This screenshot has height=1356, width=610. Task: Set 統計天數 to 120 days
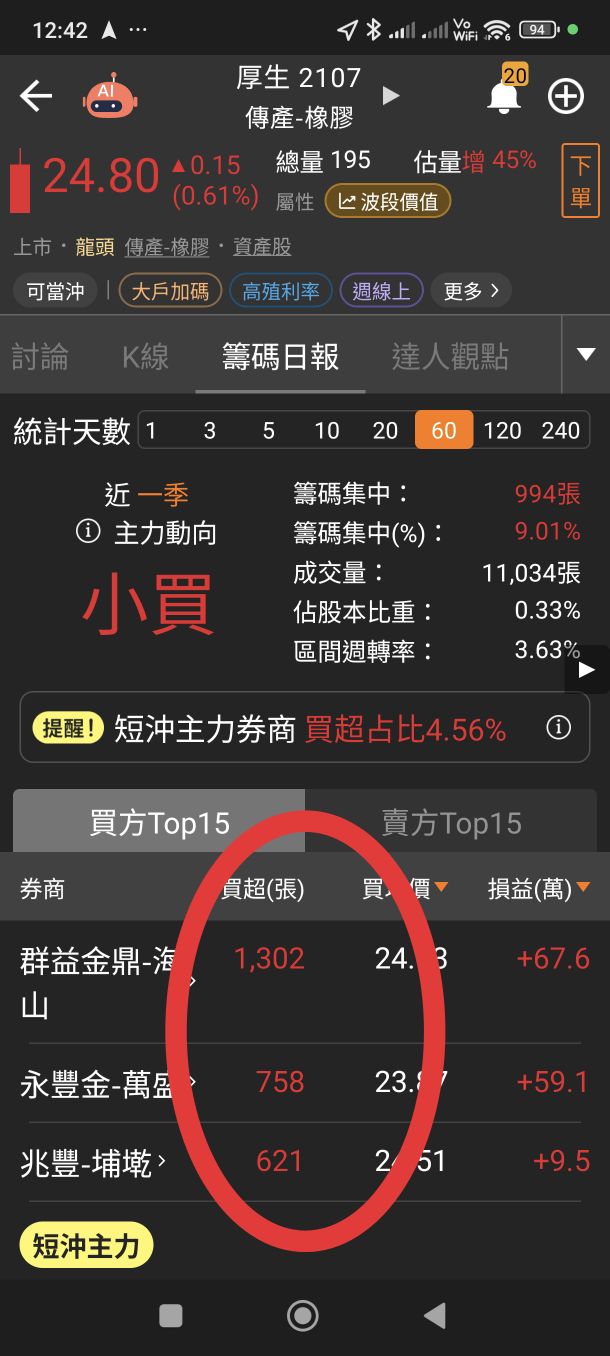502,431
